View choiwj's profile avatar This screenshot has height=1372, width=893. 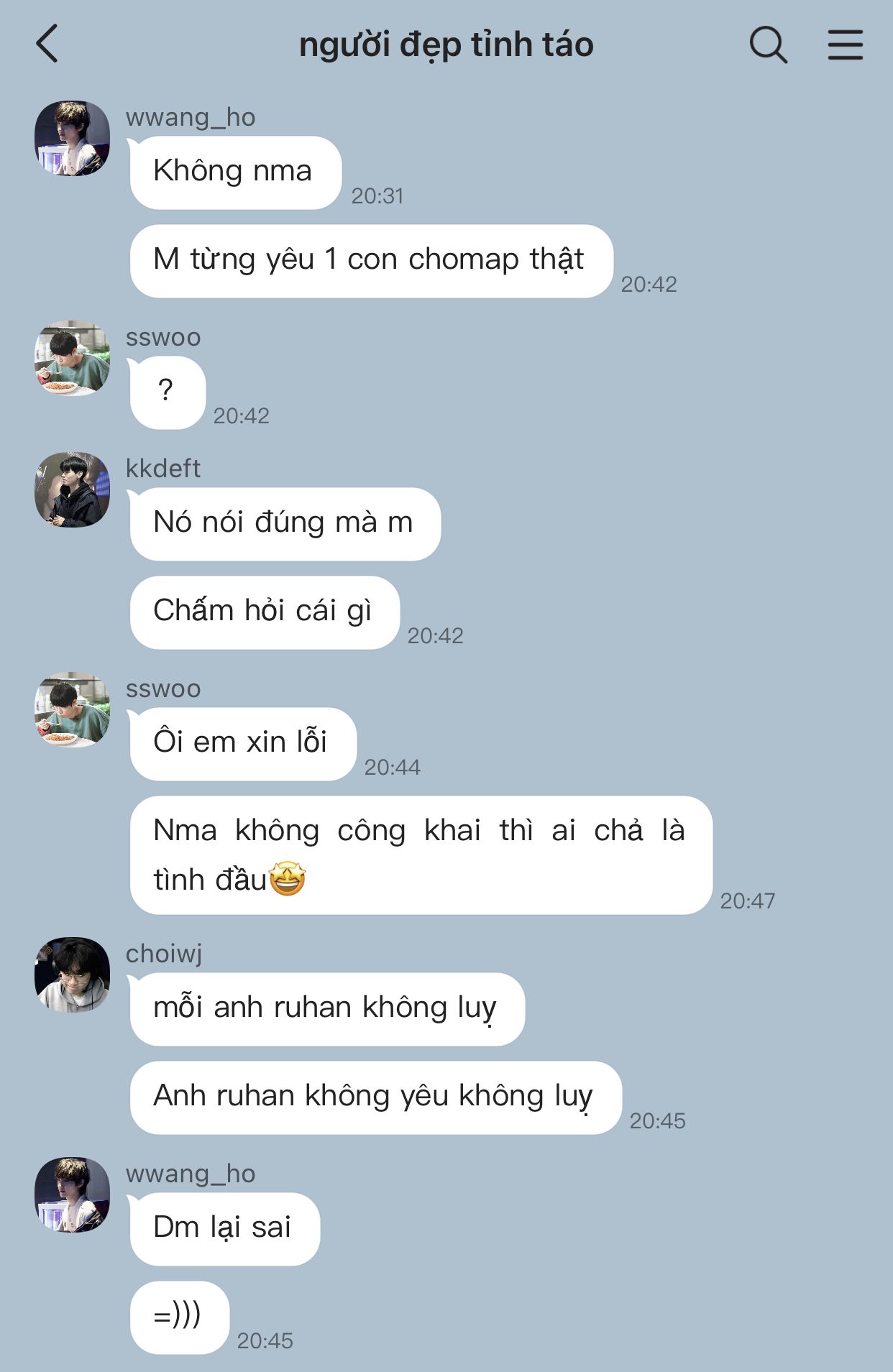pyautogui.click(x=73, y=975)
